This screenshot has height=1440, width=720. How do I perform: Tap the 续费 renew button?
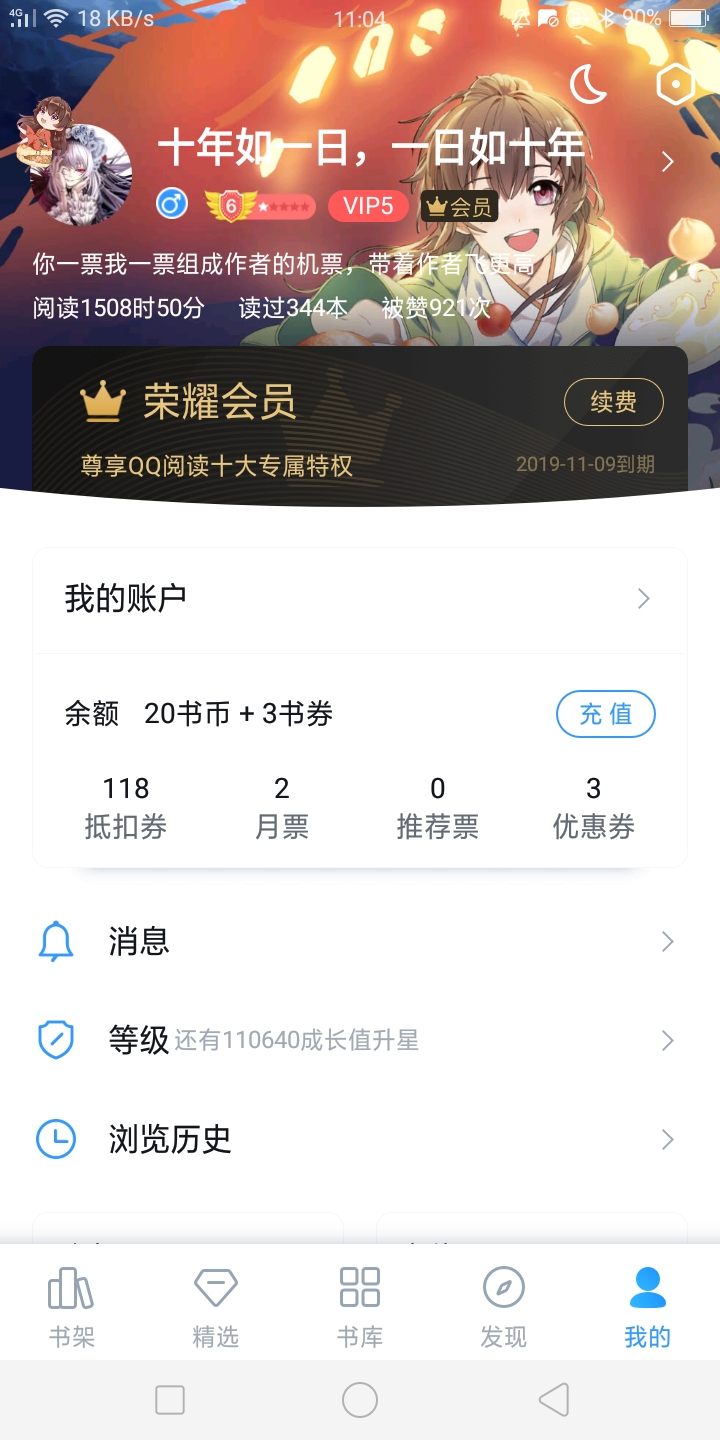613,402
